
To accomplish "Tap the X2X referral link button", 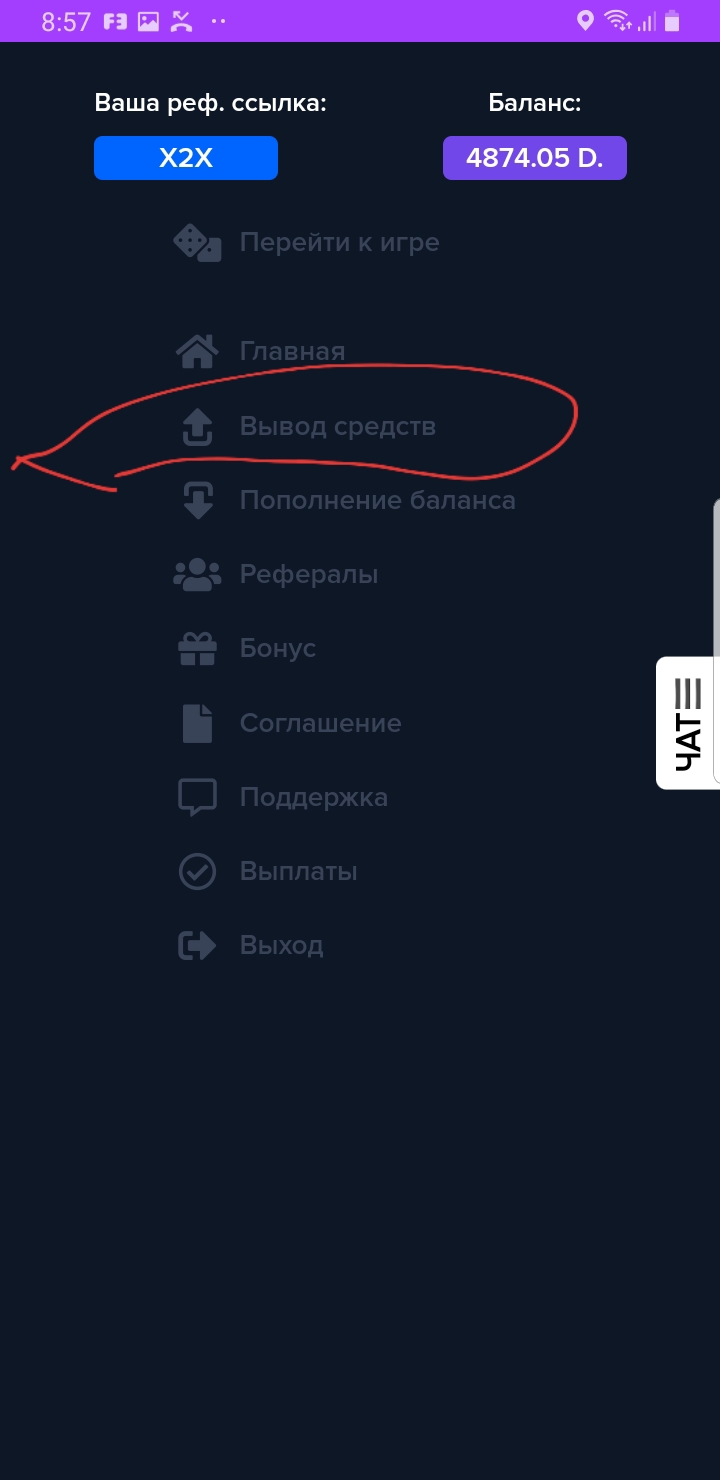I will coord(186,158).
